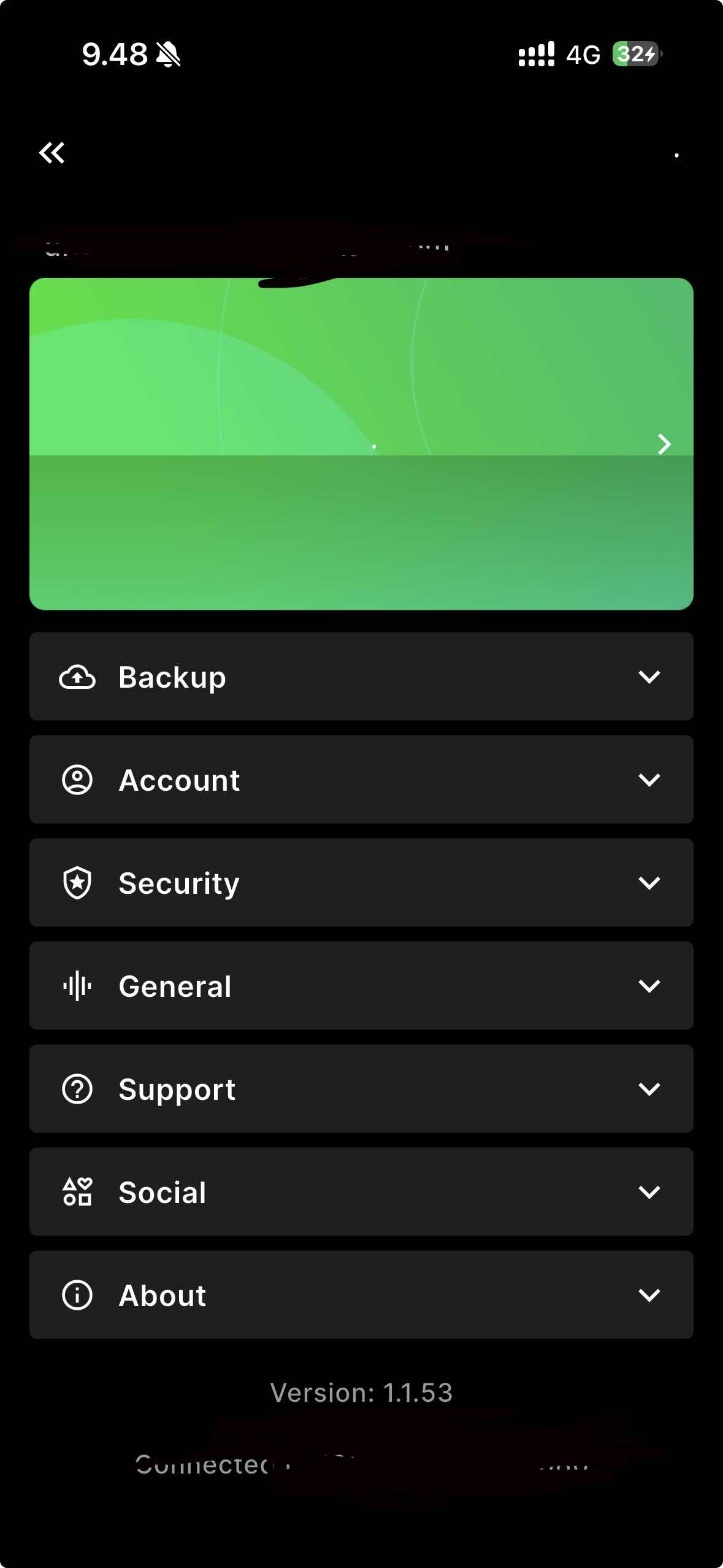Expand the Backup section
Image resolution: width=723 pixels, height=1568 pixels.
[361, 677]
